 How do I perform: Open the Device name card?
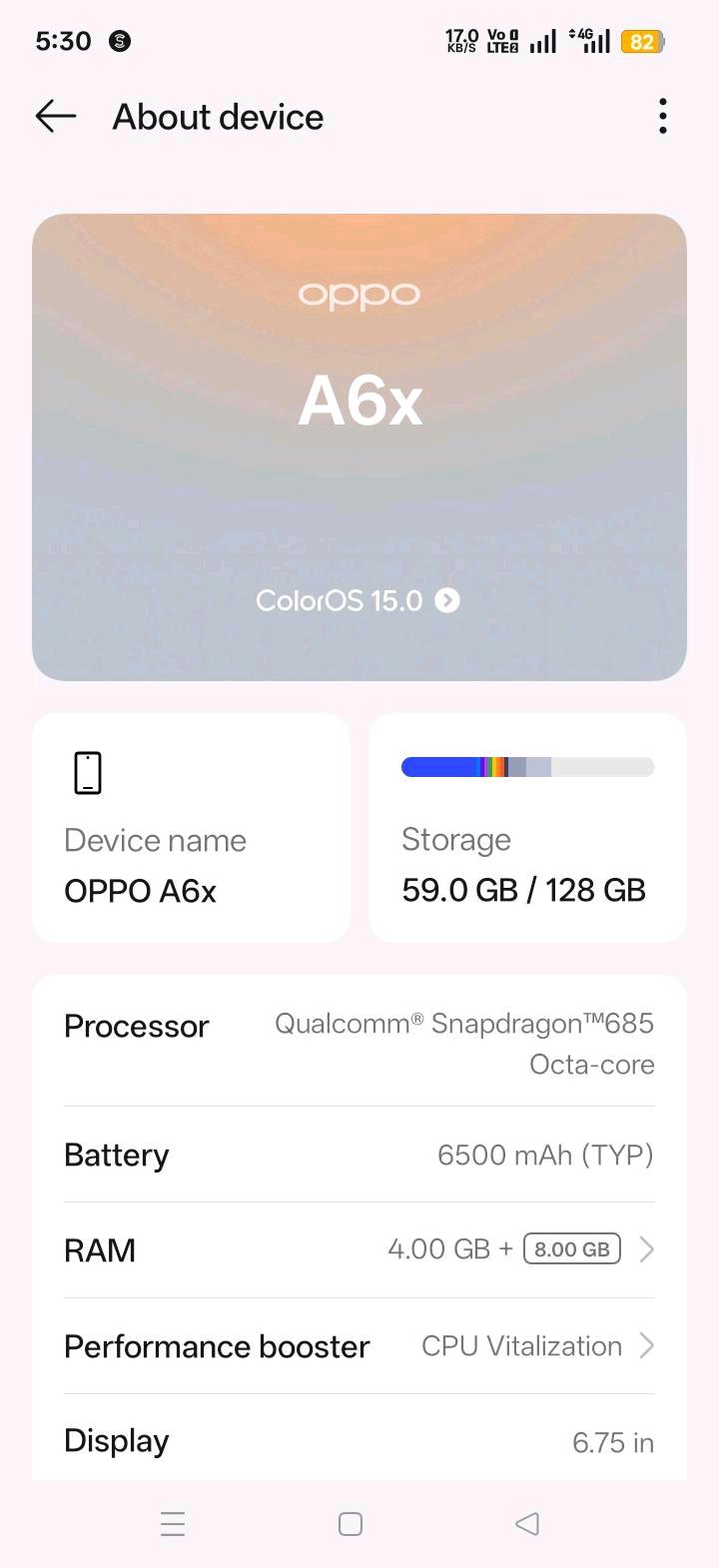coord(191,827)
